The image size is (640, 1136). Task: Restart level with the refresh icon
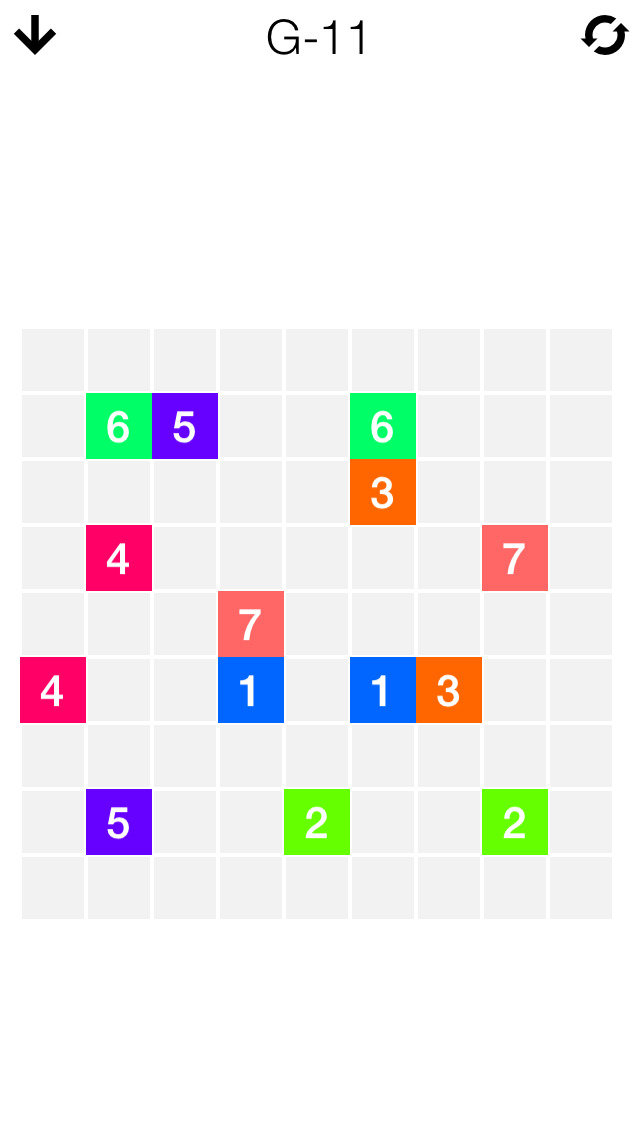point(604,36)
